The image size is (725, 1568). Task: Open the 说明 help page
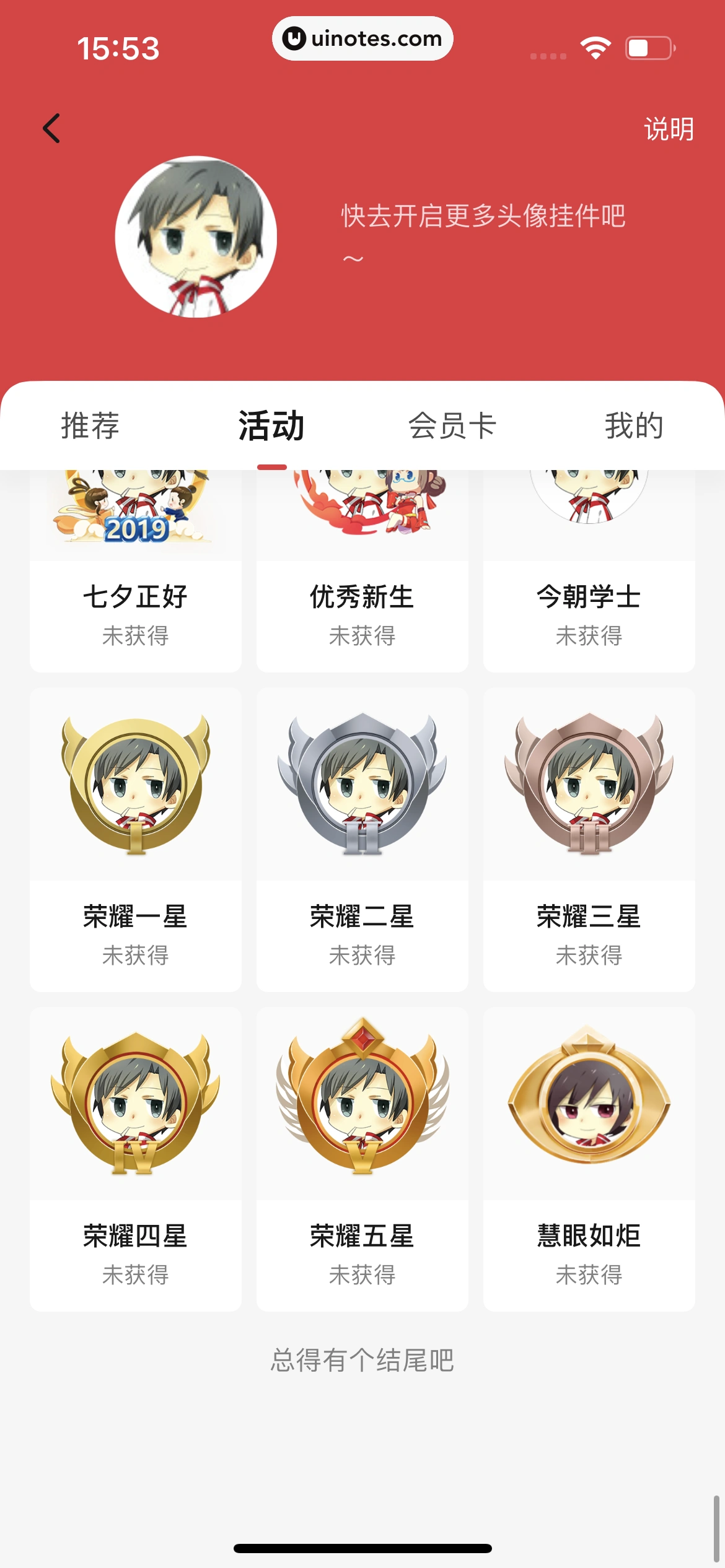pos(670,129)
